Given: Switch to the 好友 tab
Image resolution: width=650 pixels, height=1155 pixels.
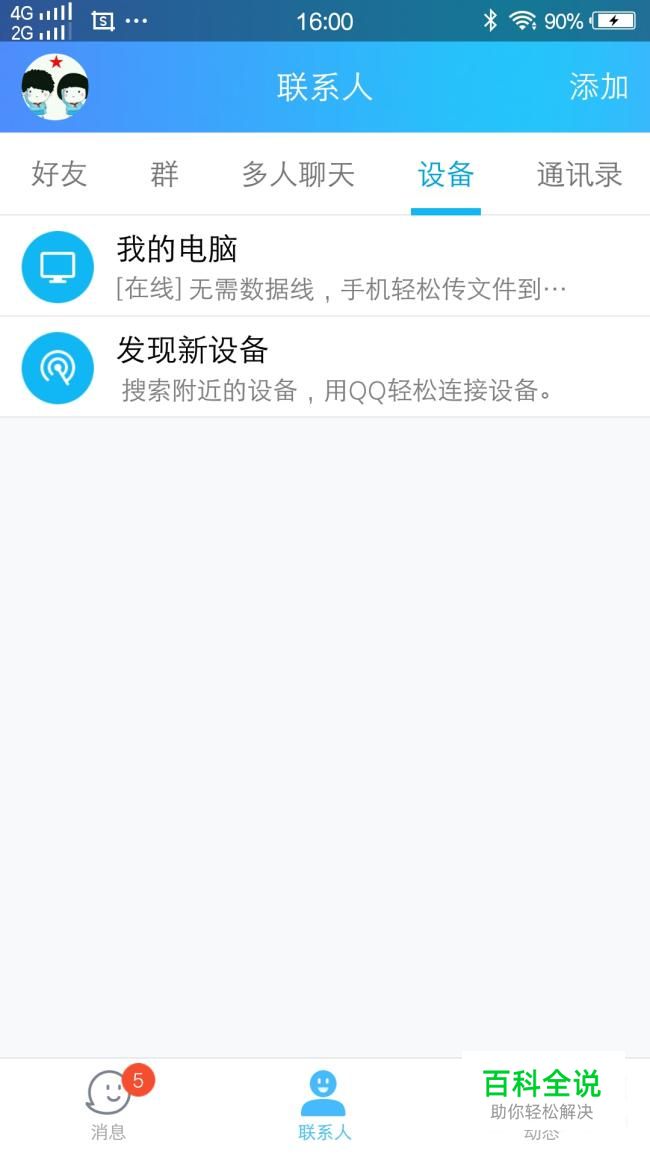Looking at the screenshot, I should [59, 174].
